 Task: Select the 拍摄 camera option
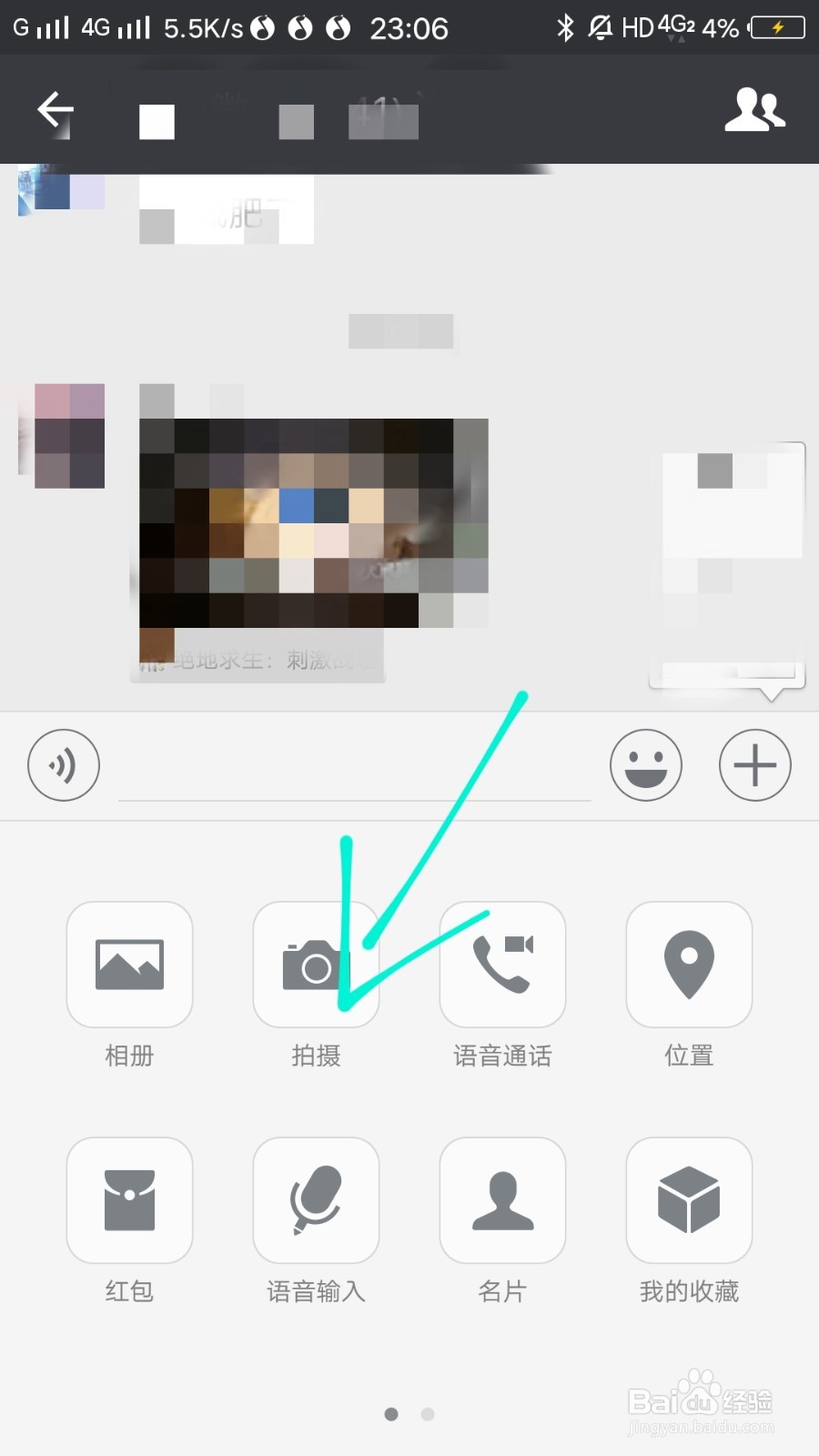(316, 965)
